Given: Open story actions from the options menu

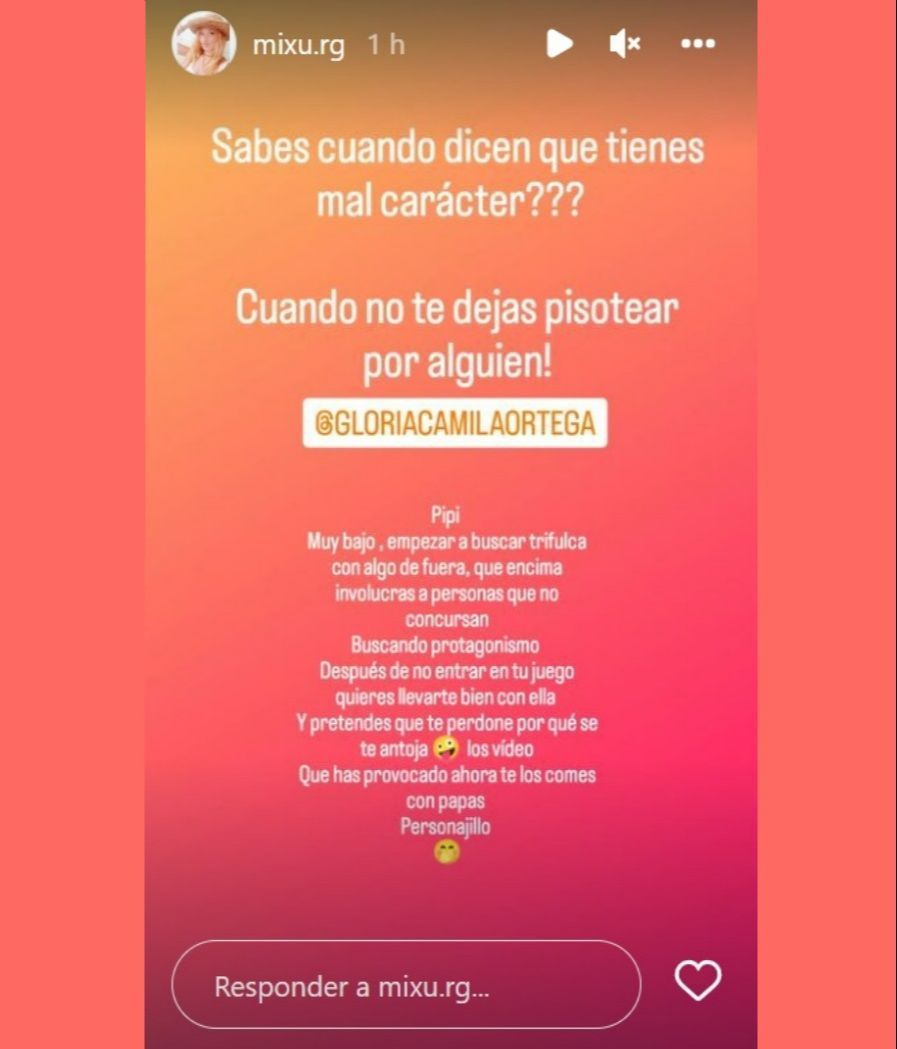Looking at the screenshot, I should pos(697,43).
